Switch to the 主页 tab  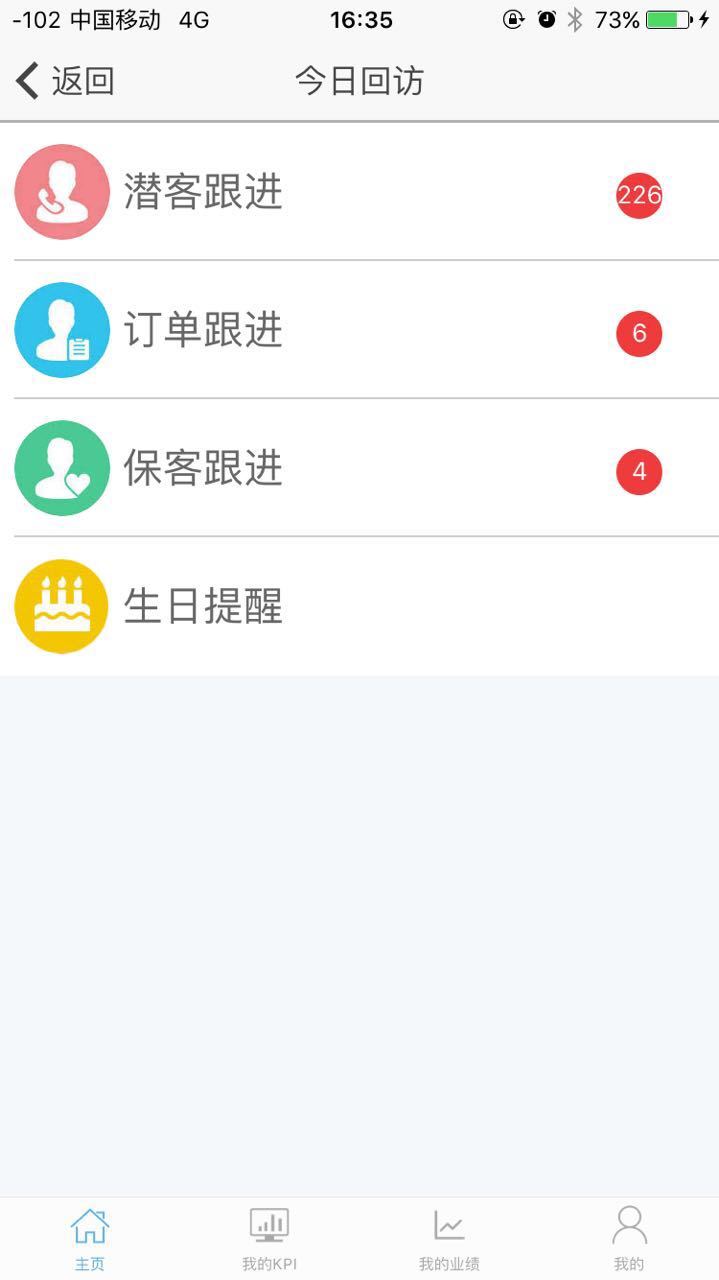(90, 1239)
